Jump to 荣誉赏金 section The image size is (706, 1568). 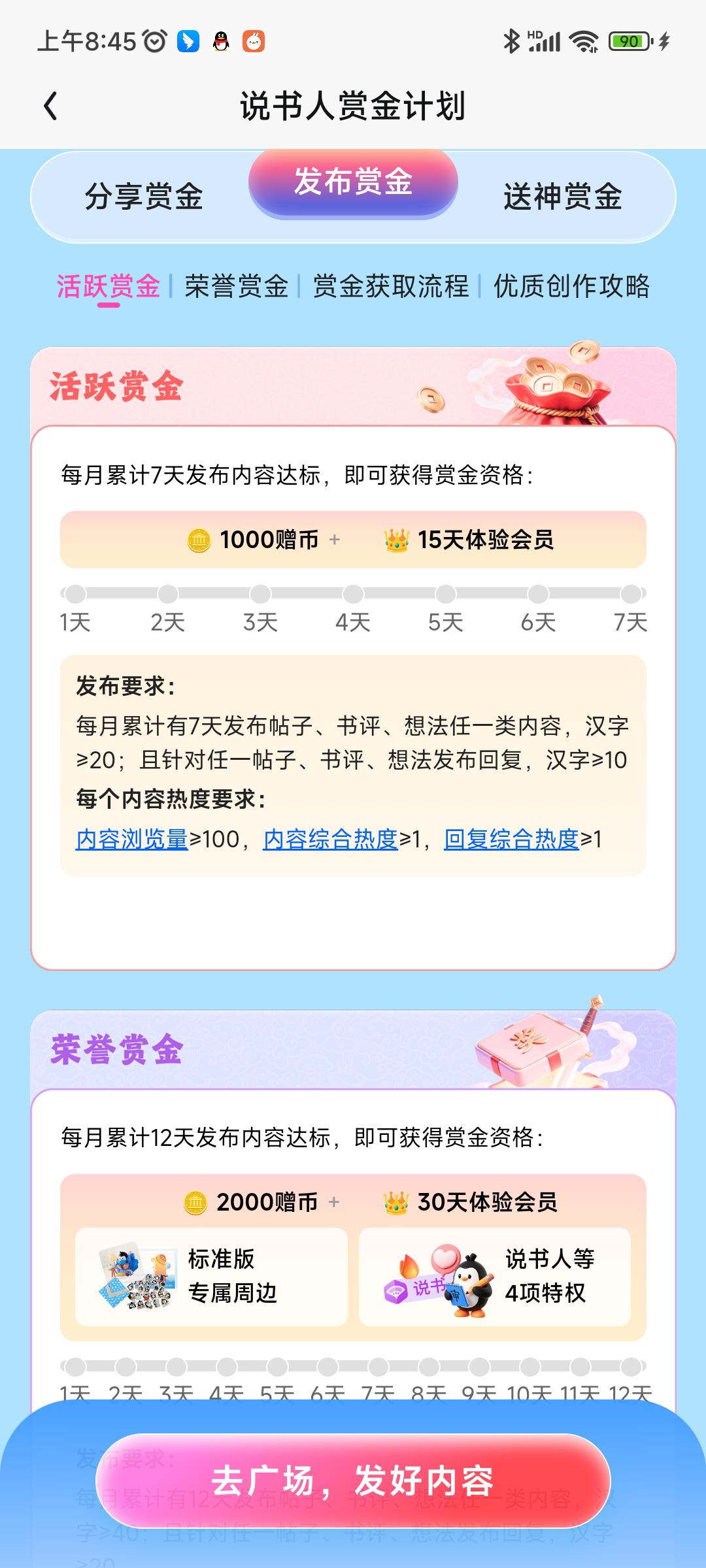pyautogui.click(x=236, y=286)
